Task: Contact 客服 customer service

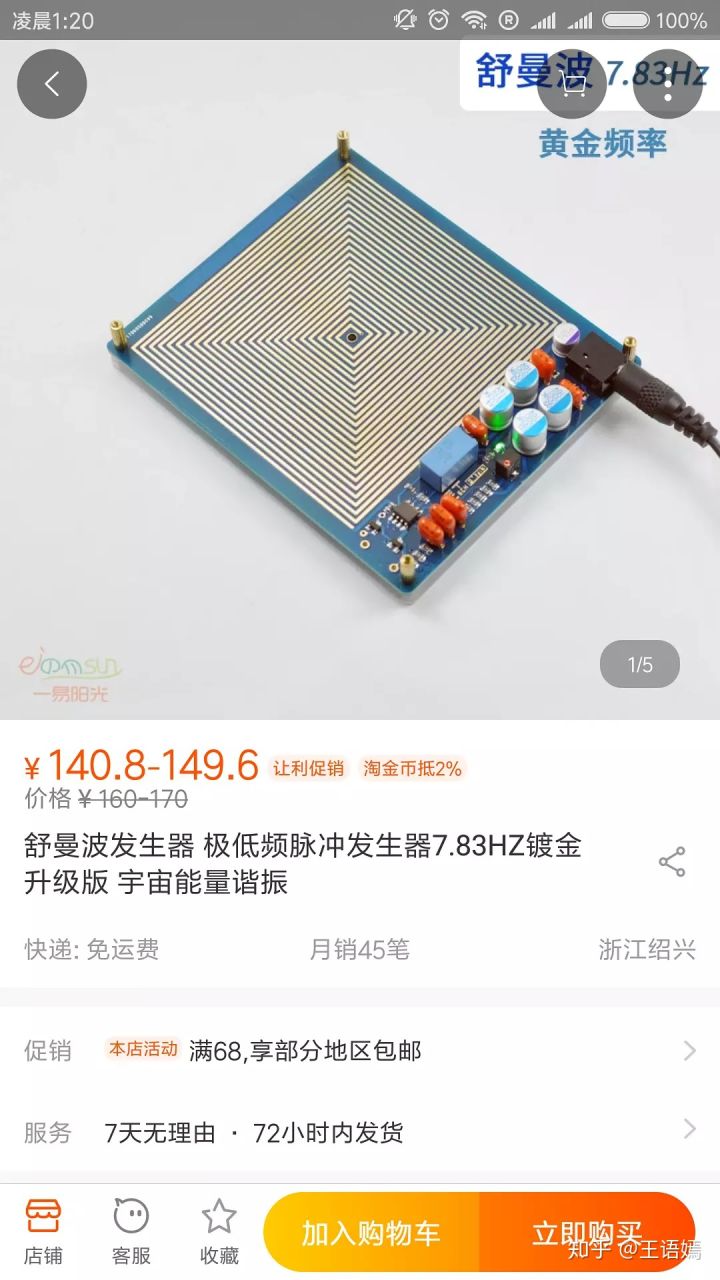Action: pos(131,1231)
